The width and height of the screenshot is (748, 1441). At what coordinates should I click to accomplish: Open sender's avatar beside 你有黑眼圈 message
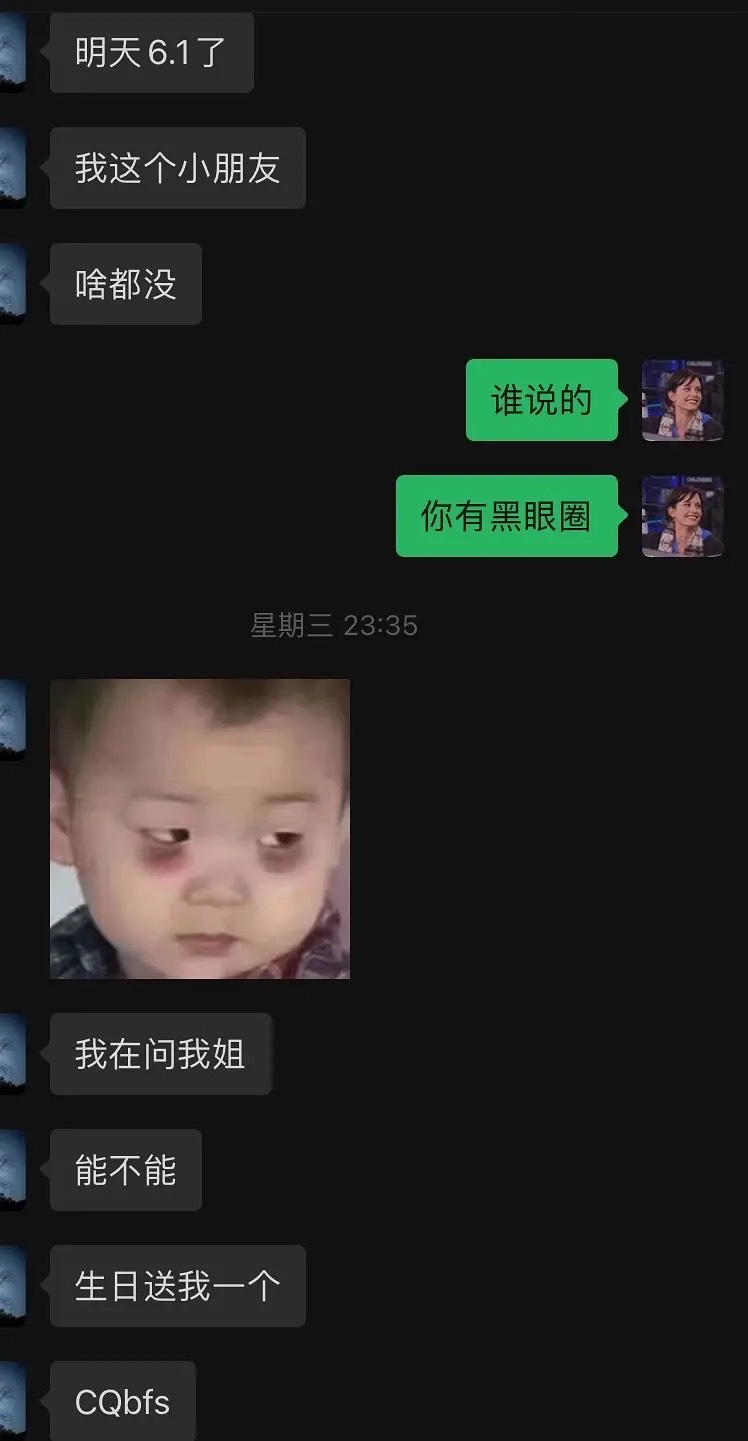click(x=682, y=516)
